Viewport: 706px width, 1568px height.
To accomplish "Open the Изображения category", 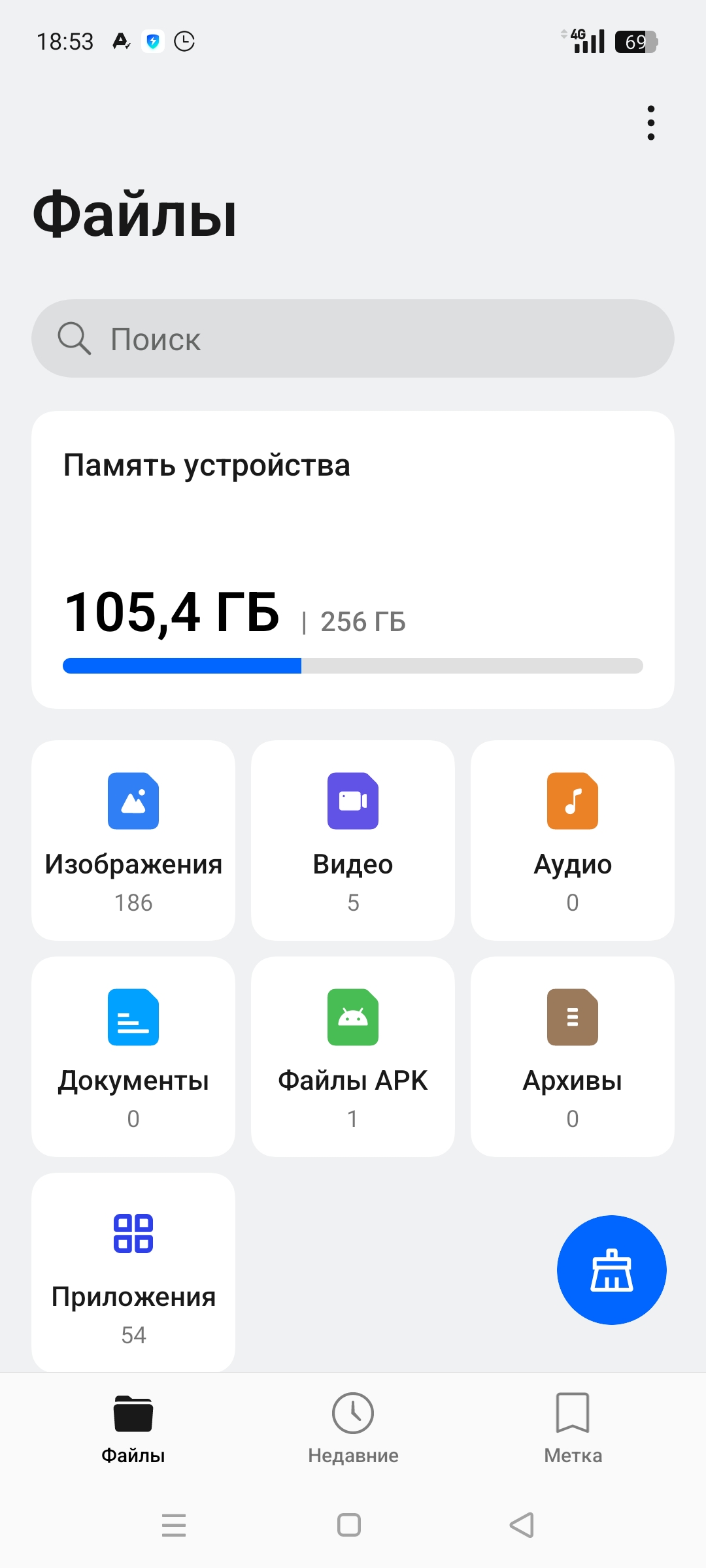I will tap(133, 840).
